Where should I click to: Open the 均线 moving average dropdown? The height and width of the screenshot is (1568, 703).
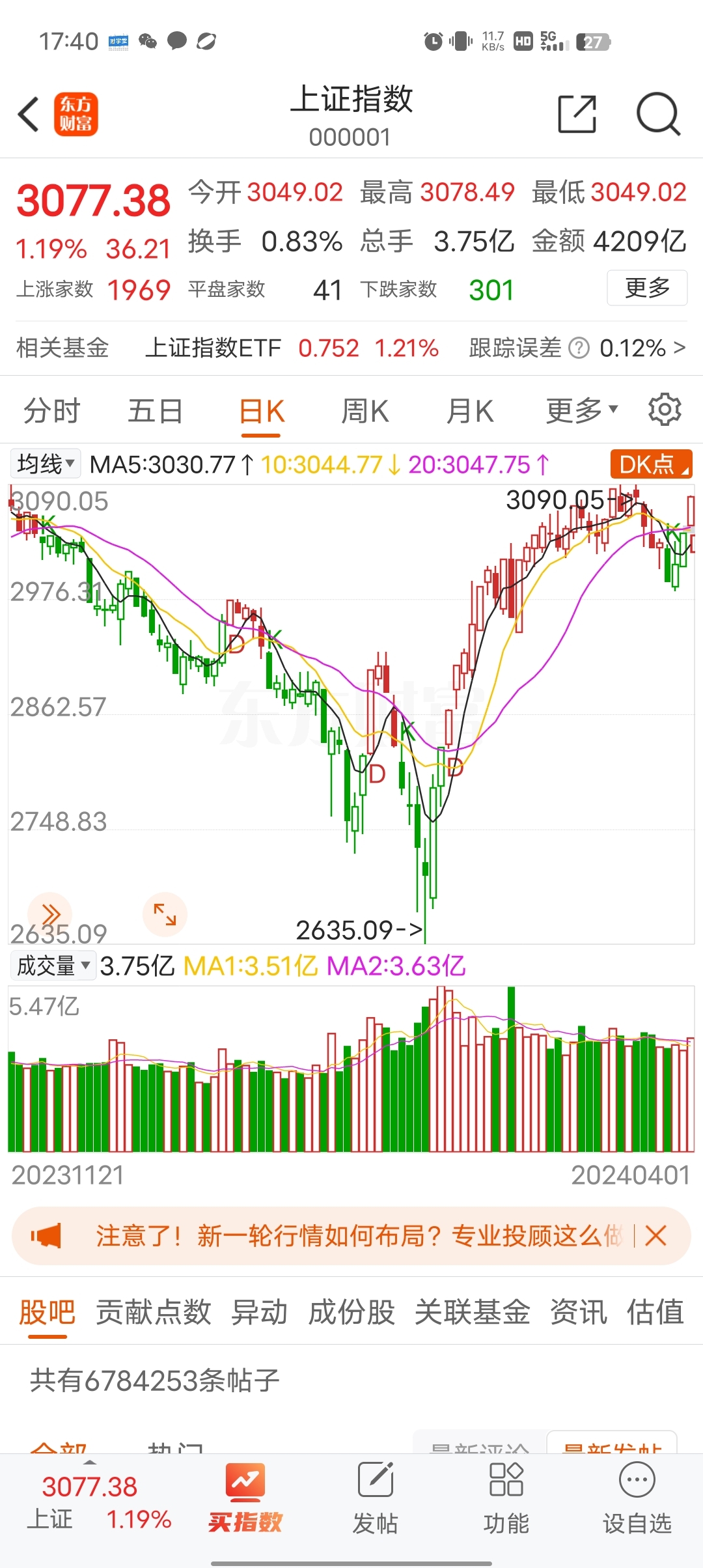(45, 464)
